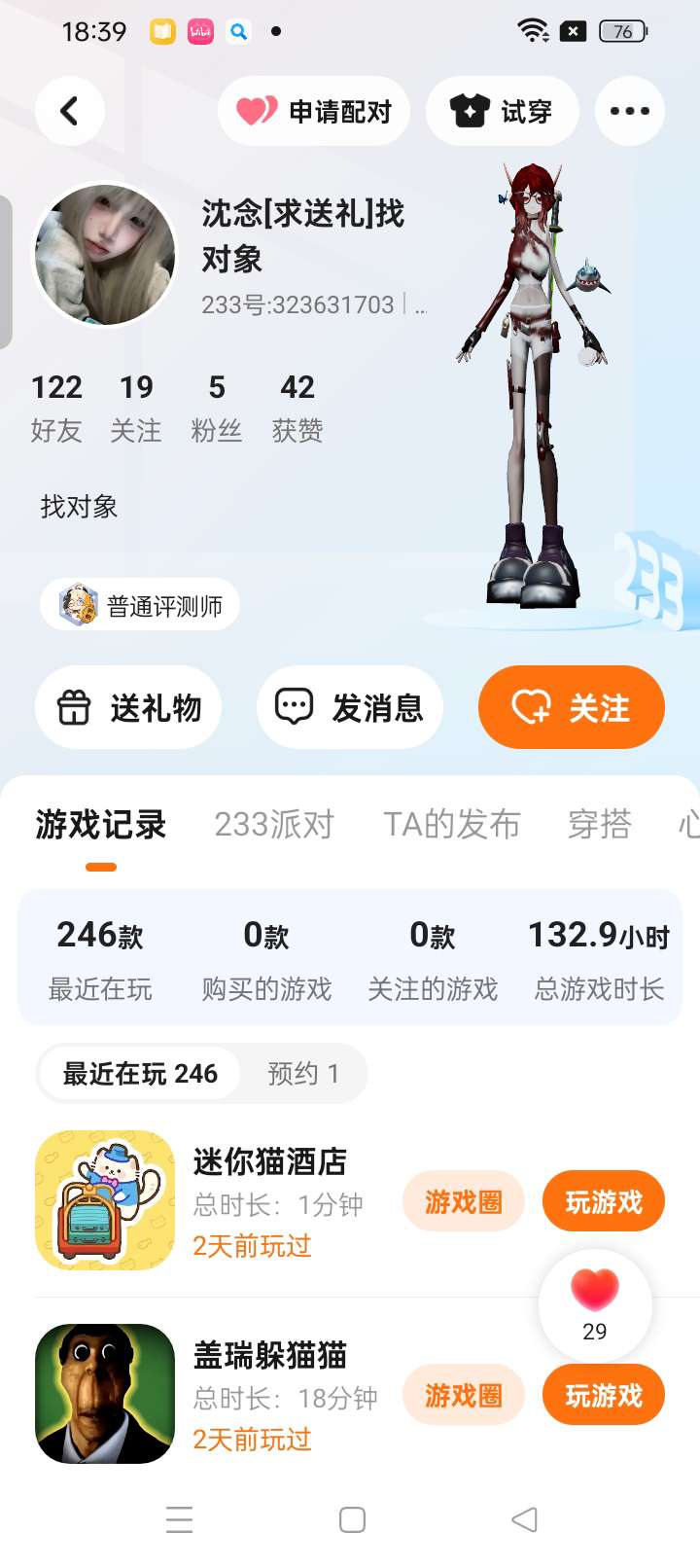
Task: Open the 穿搭 tab
Action: [x=599, y=825]
